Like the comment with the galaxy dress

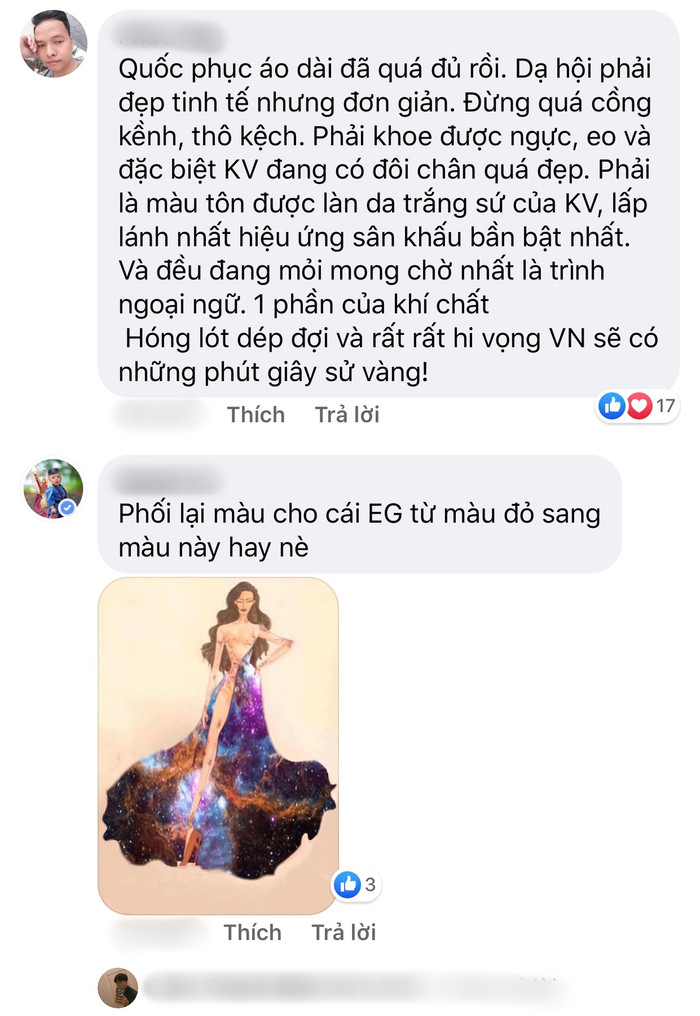[252, 932]
